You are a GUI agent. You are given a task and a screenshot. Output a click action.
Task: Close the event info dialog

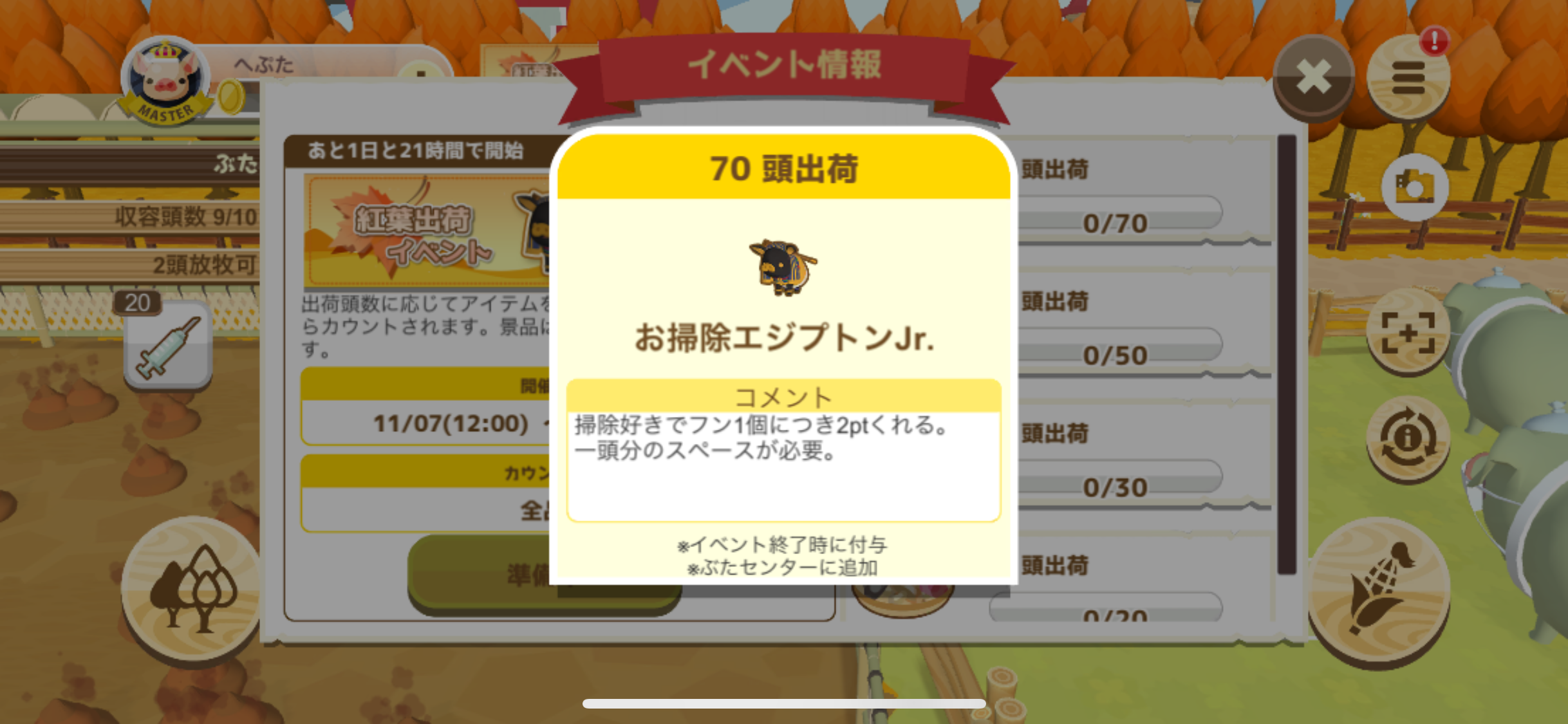click(x=1313, y=79)
